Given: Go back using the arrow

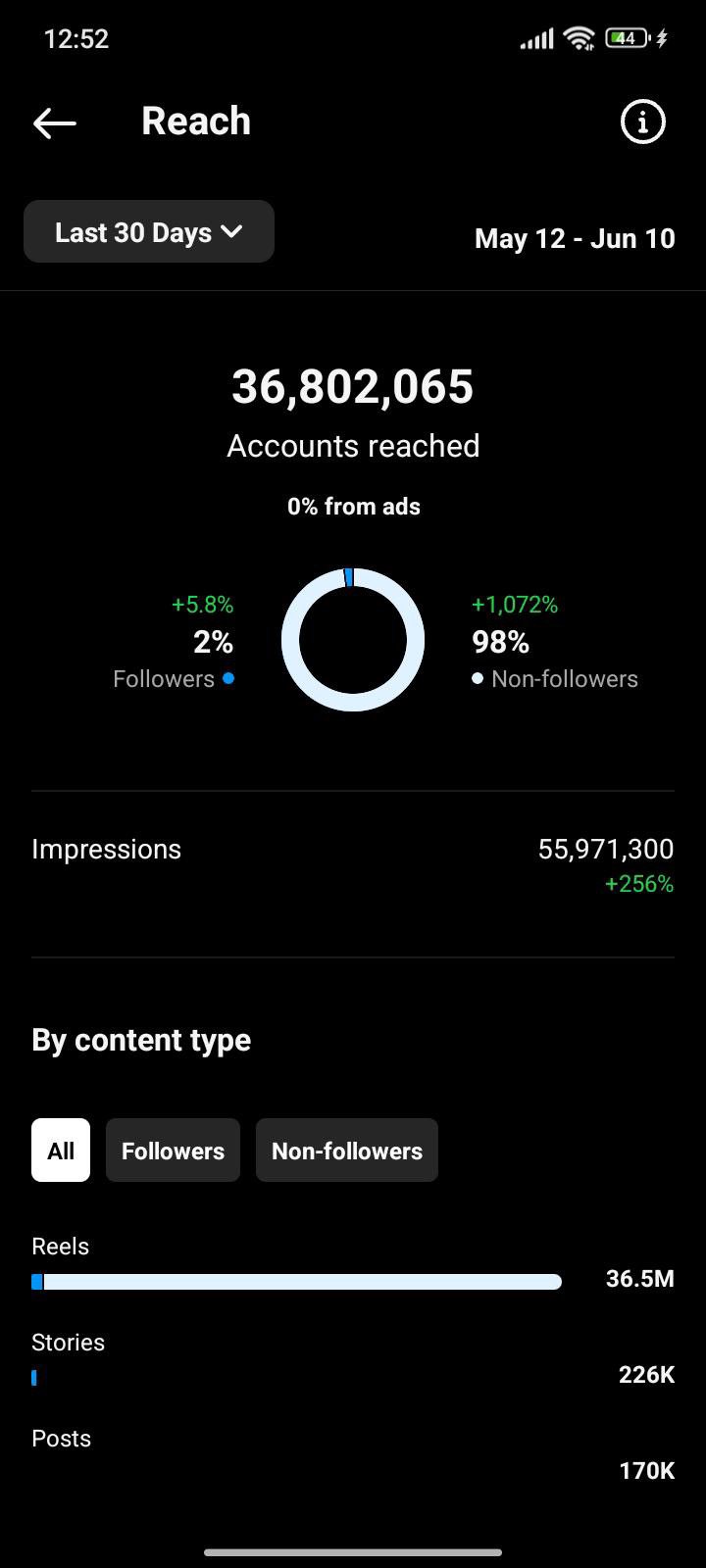Looking at the screenshot, I should click(x=55, y=122).
